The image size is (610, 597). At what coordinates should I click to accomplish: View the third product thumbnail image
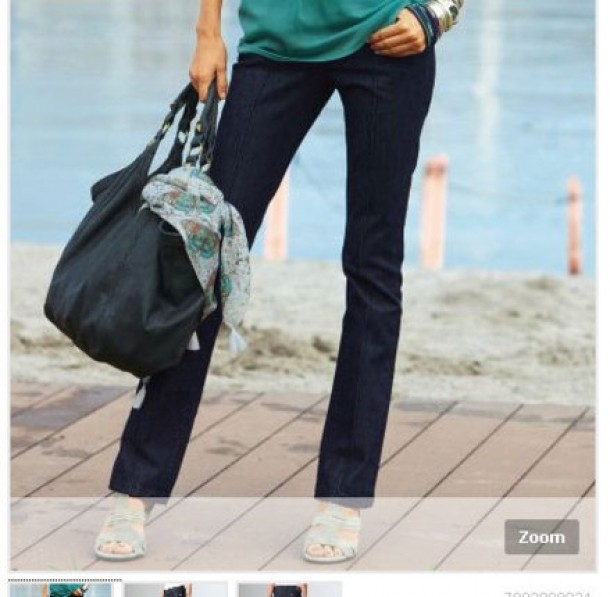[x=289, y=590]
